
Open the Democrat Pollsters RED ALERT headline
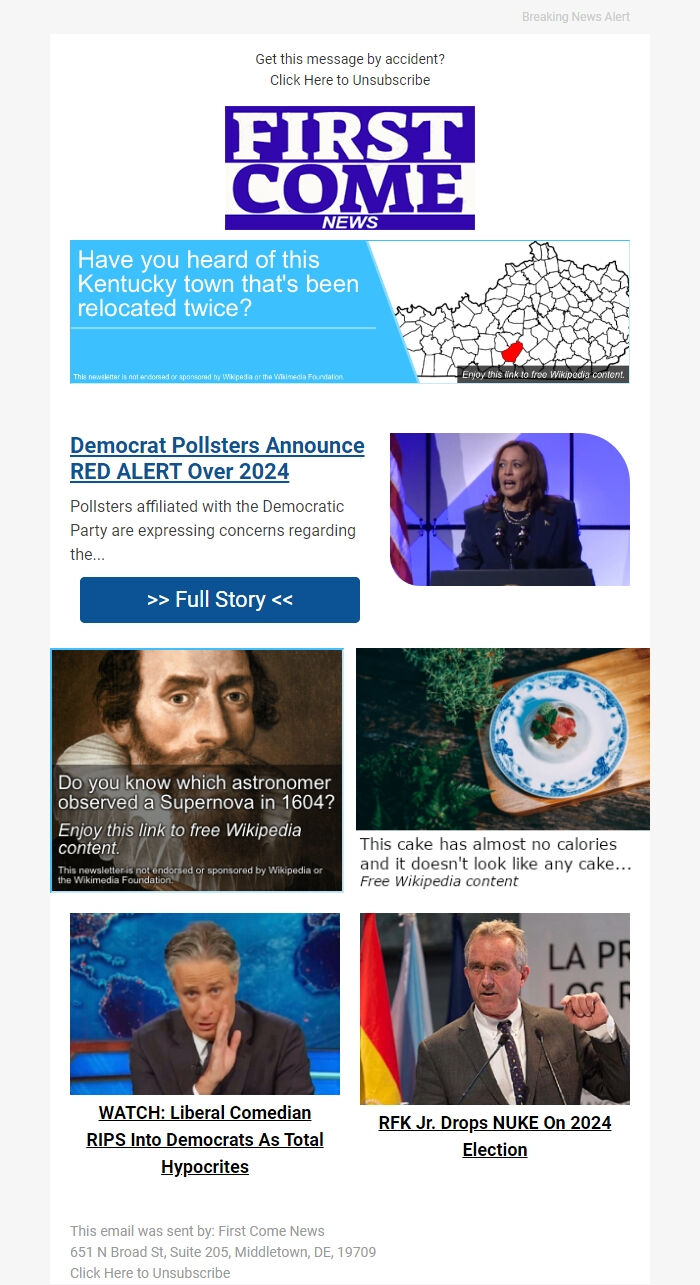(217, 459)
